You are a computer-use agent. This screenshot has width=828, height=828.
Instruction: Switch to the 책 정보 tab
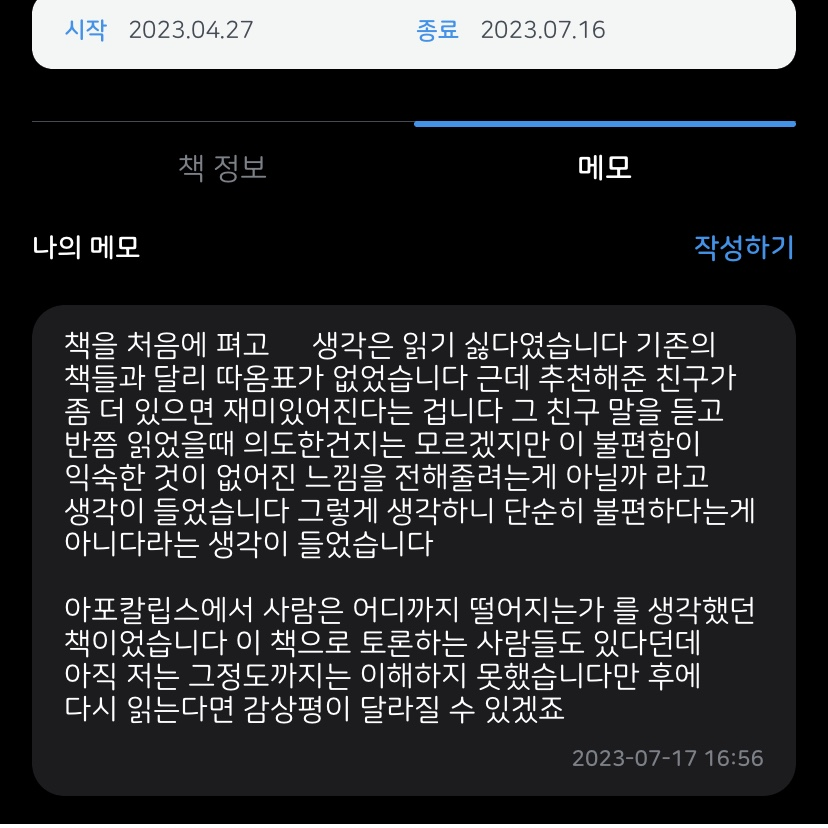point(222,166)
